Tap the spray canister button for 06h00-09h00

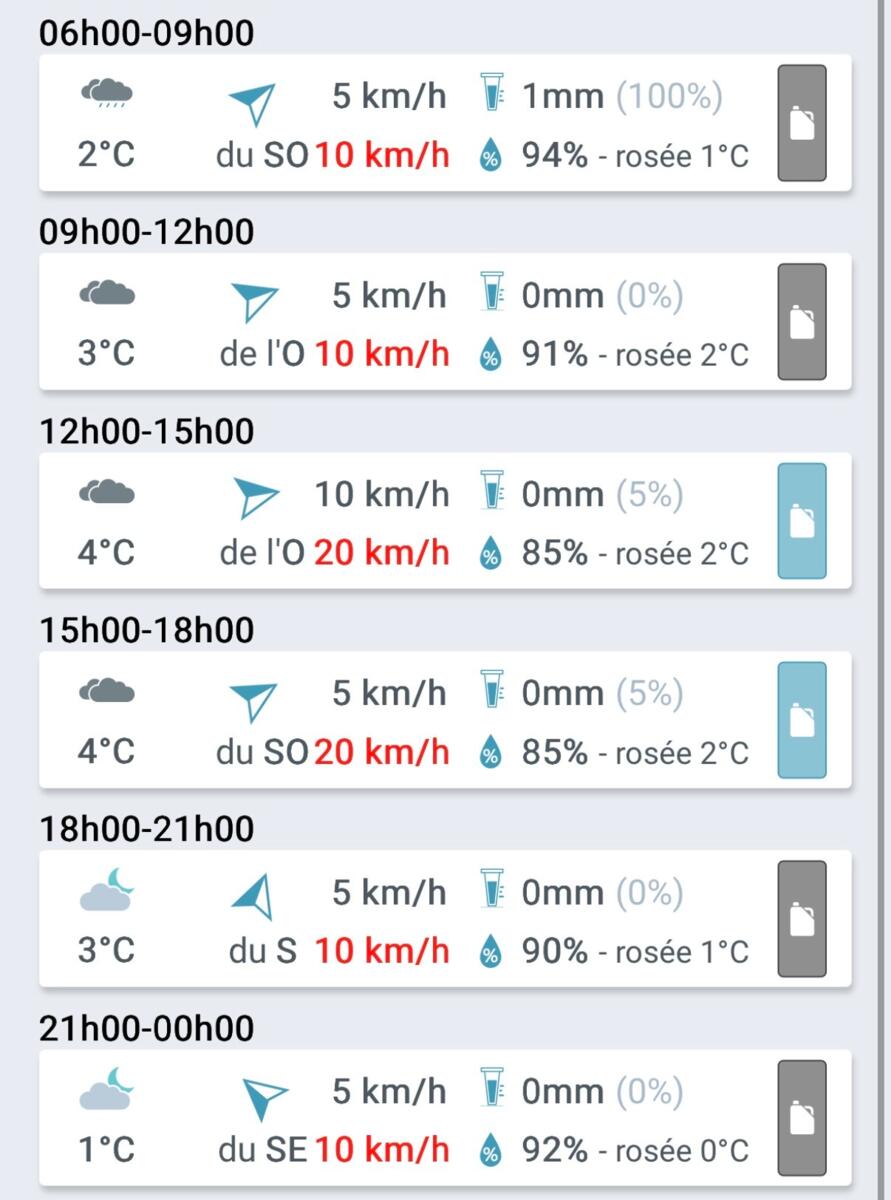tap(802, 123)
